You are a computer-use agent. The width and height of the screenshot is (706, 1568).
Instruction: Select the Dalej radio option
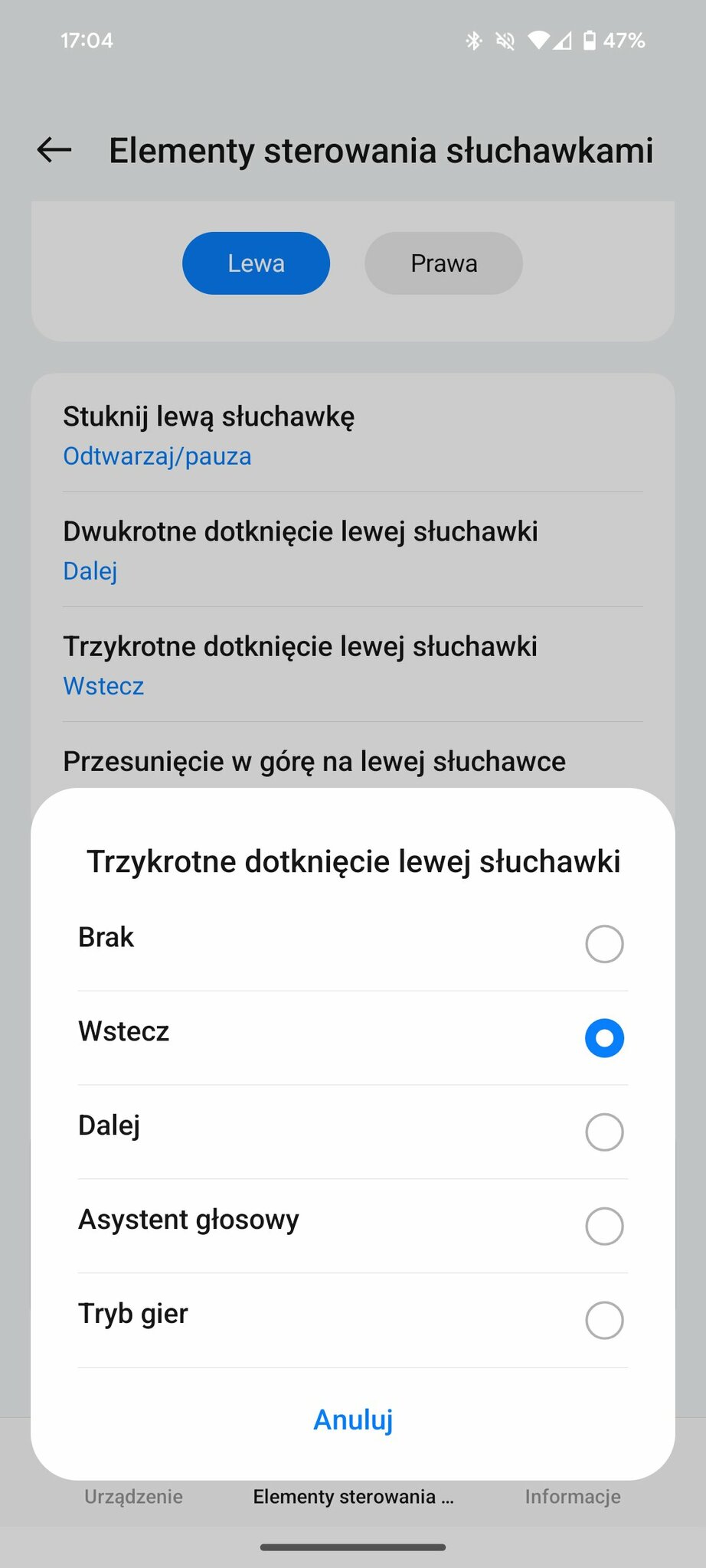coord(352,1132)
